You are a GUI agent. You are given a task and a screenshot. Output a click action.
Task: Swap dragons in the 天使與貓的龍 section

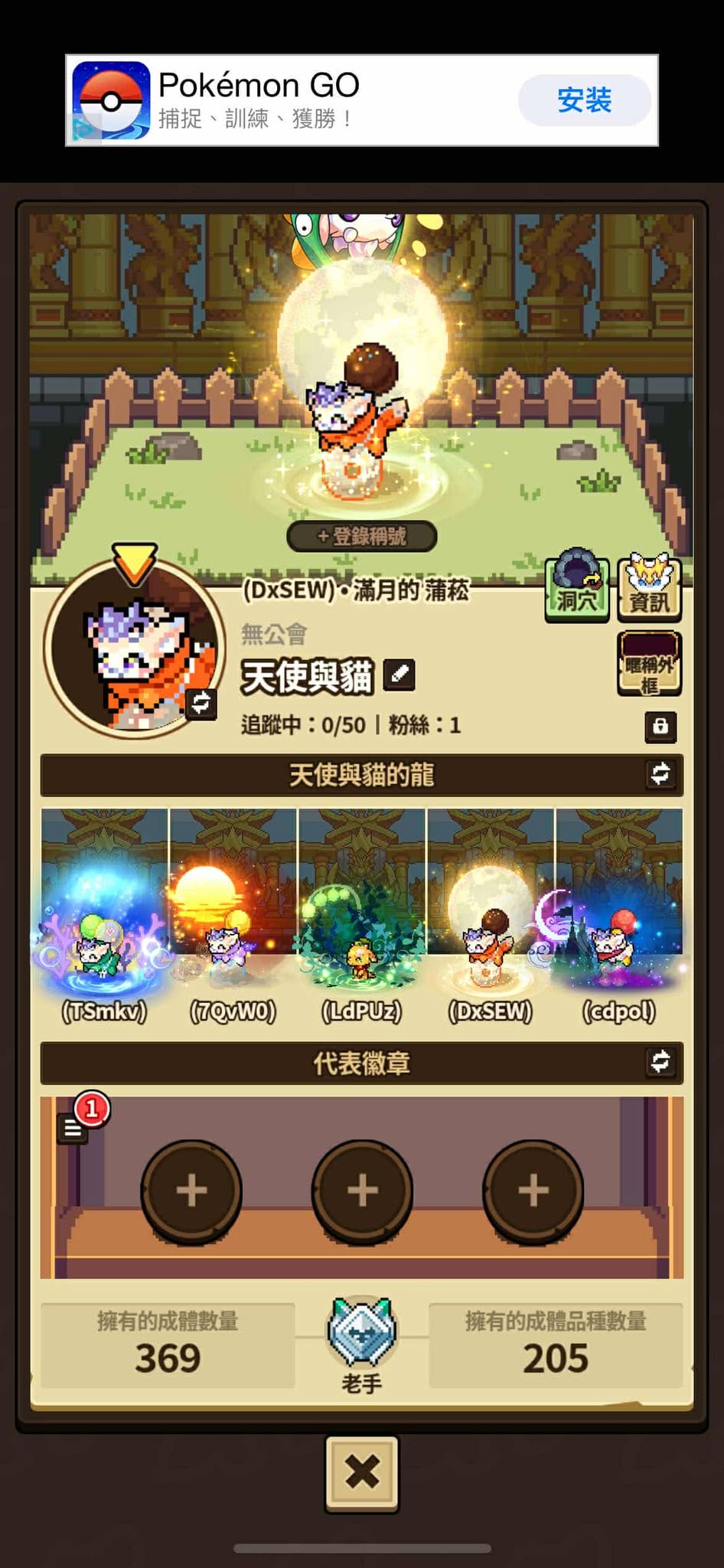pos(660,774)
